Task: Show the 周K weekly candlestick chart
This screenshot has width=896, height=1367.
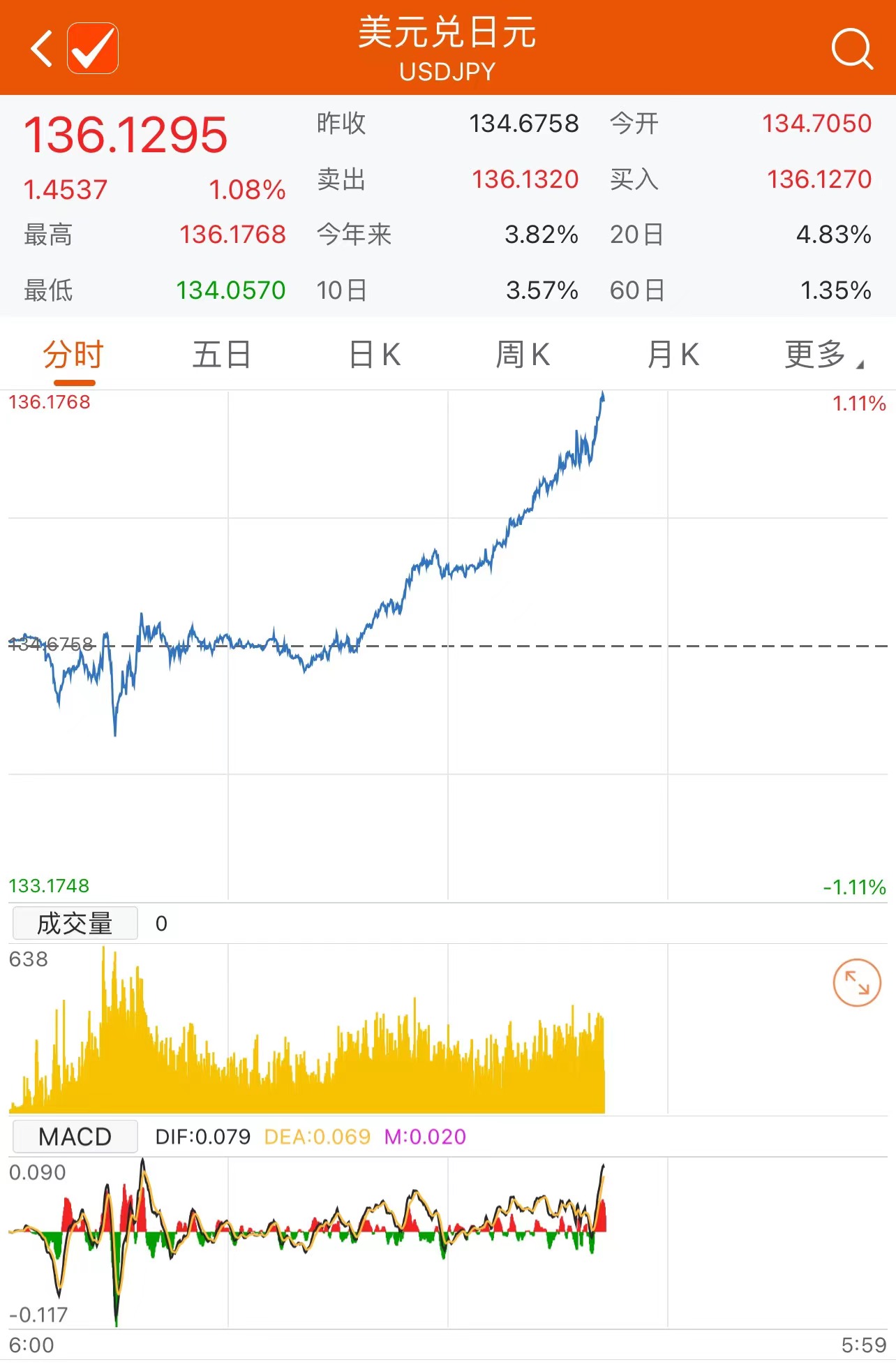Action: click(523, 355)
